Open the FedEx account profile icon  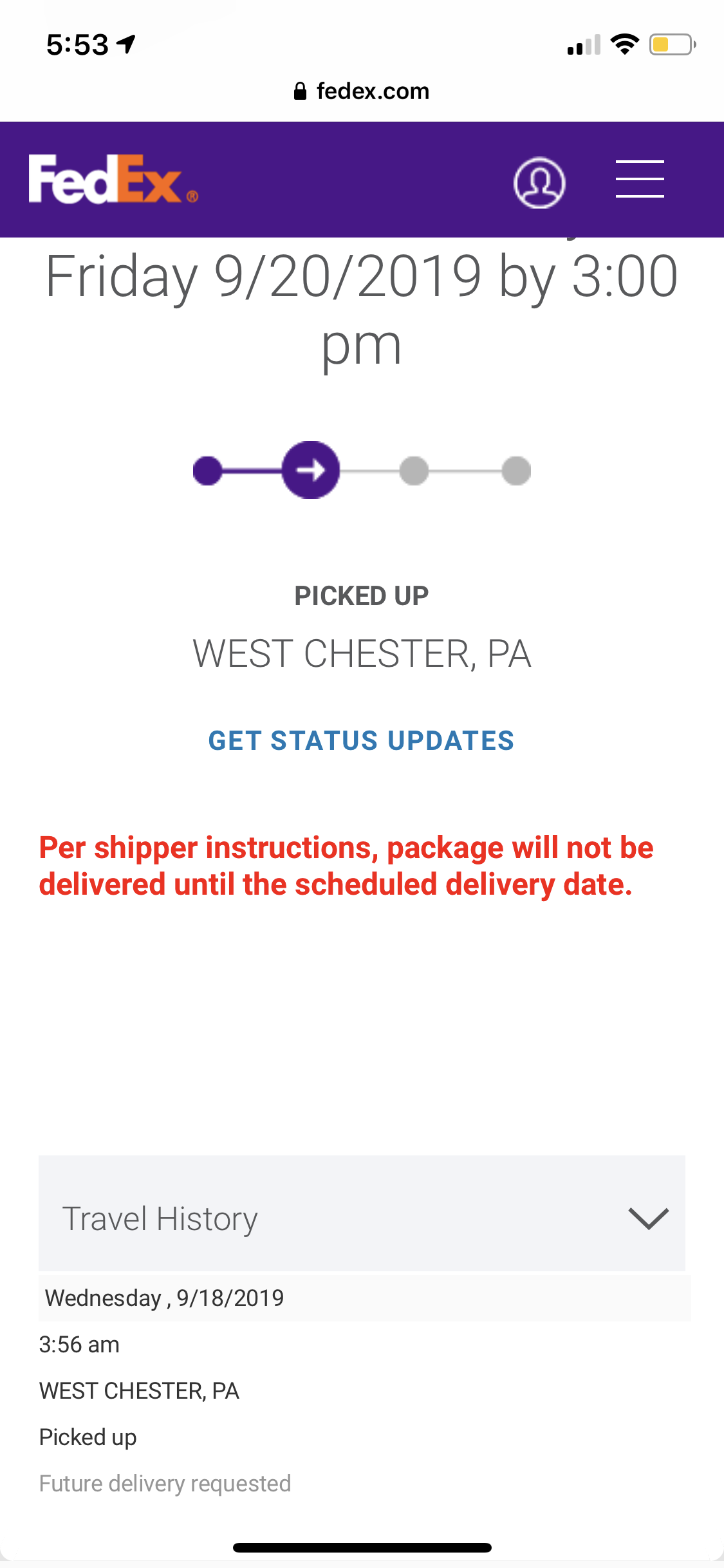pyautogui.click(x=539, y=182)
